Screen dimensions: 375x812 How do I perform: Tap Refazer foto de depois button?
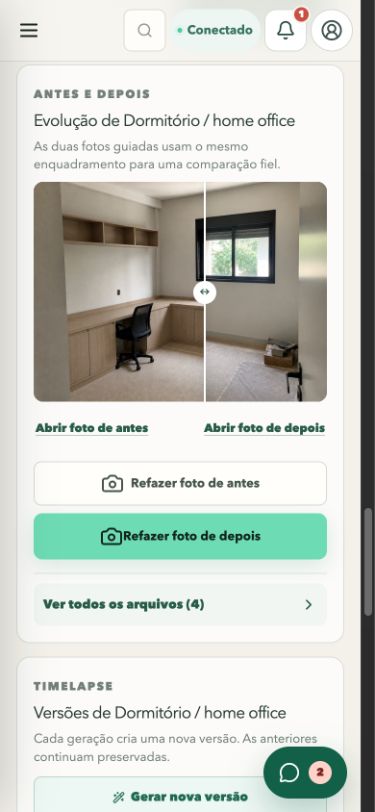(180, 536)
